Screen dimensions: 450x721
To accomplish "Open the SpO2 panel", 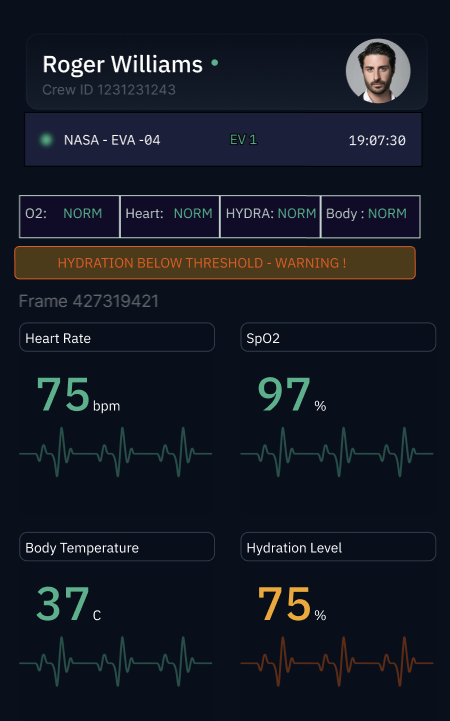I will 338,338.
